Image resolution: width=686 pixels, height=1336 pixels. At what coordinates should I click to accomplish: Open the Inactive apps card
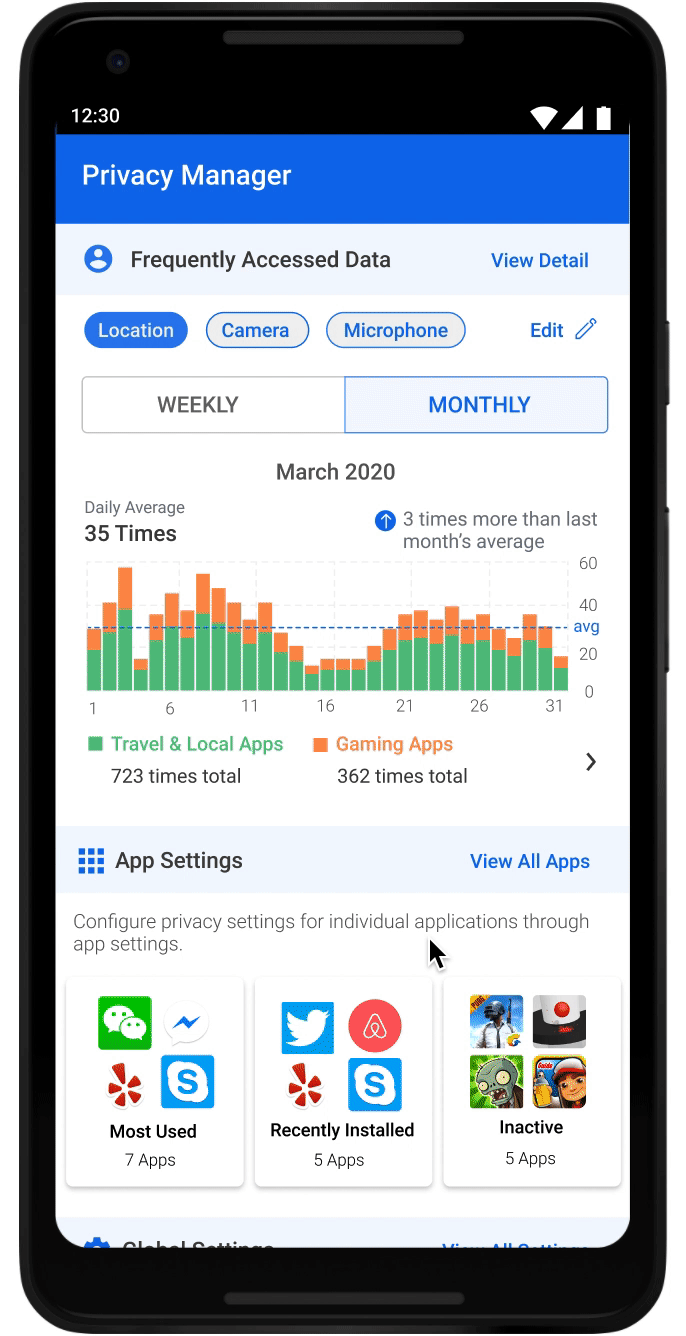[x=532, y=1082]
